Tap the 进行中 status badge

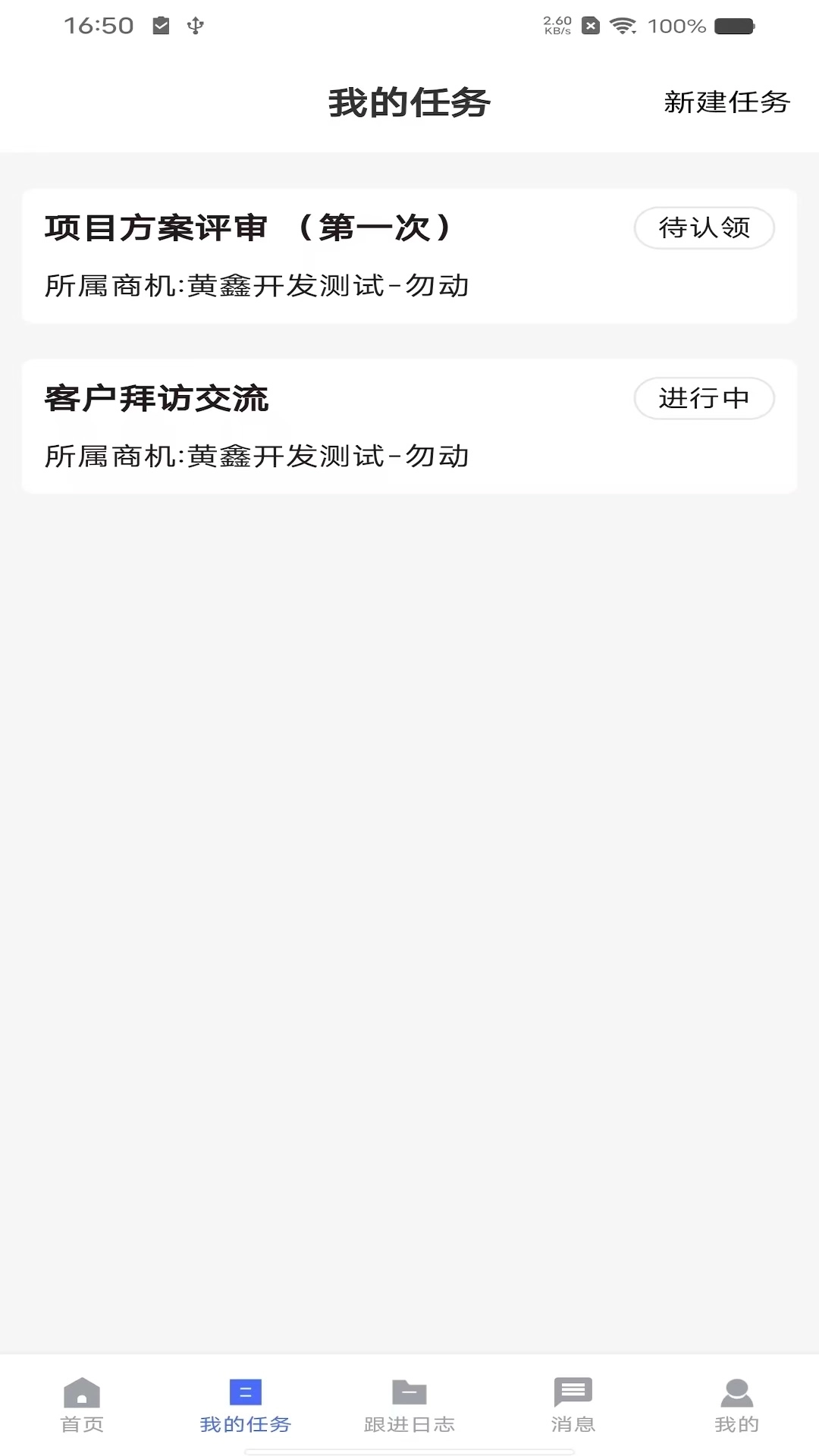coord(704,397)
